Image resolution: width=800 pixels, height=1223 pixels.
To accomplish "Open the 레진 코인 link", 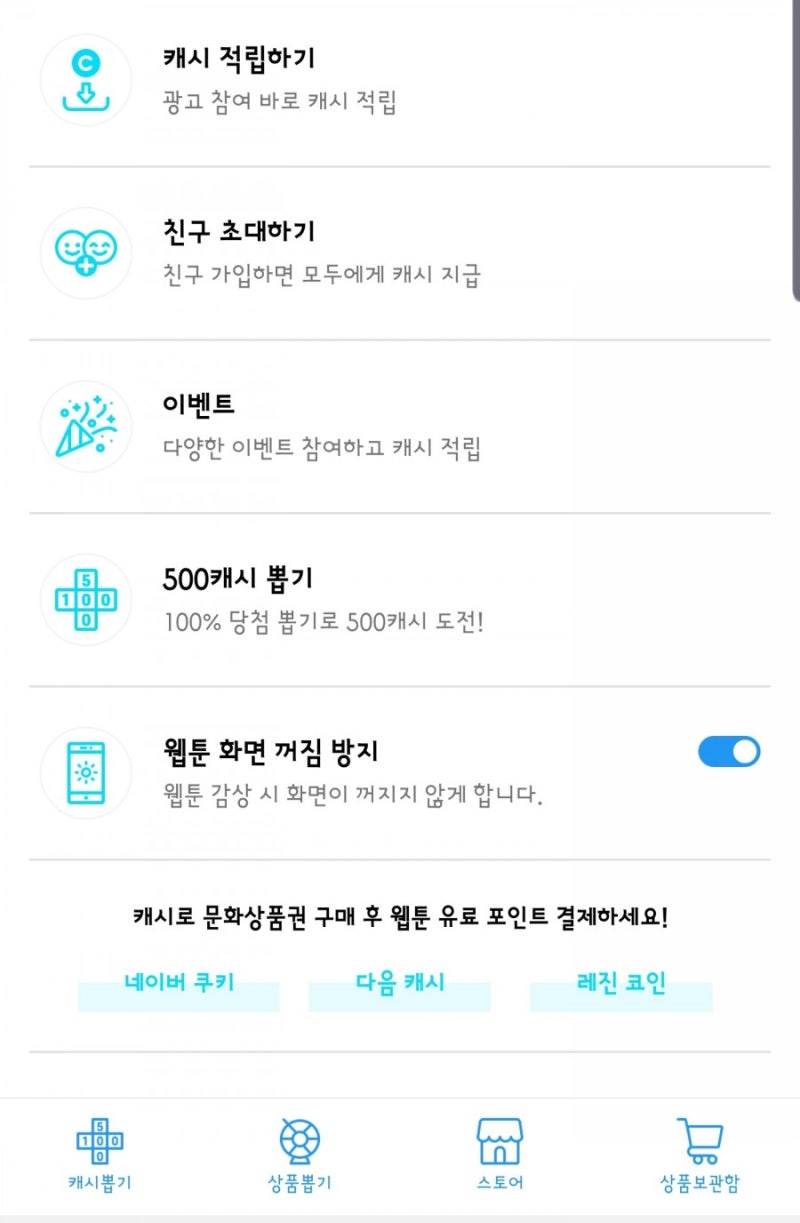I will point(618,983).
